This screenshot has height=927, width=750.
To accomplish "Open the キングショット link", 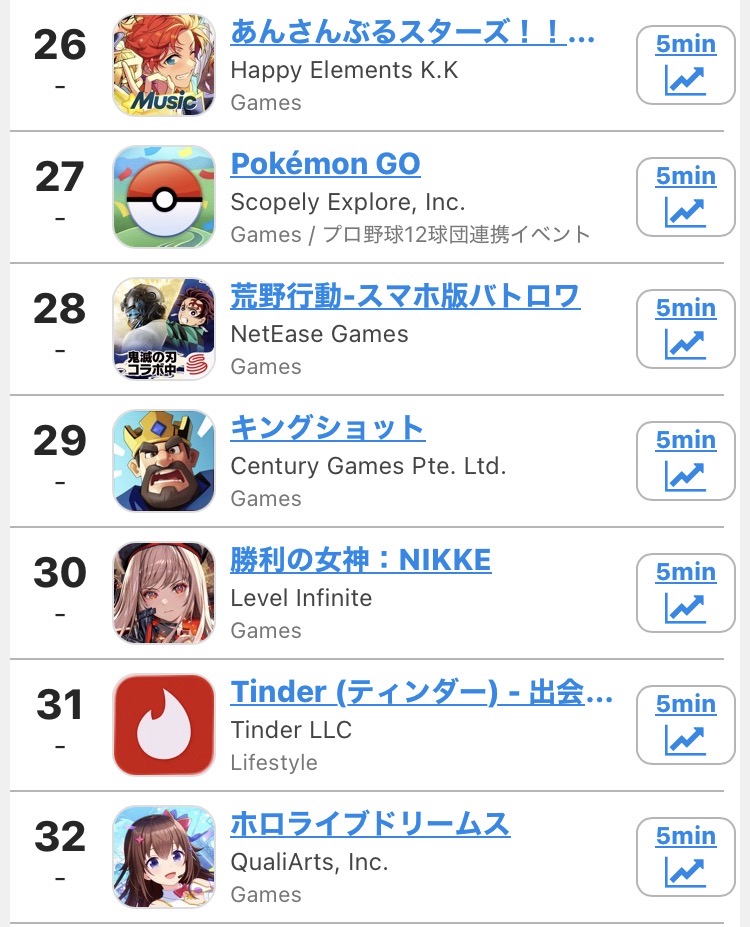I will tap(327, 428).
